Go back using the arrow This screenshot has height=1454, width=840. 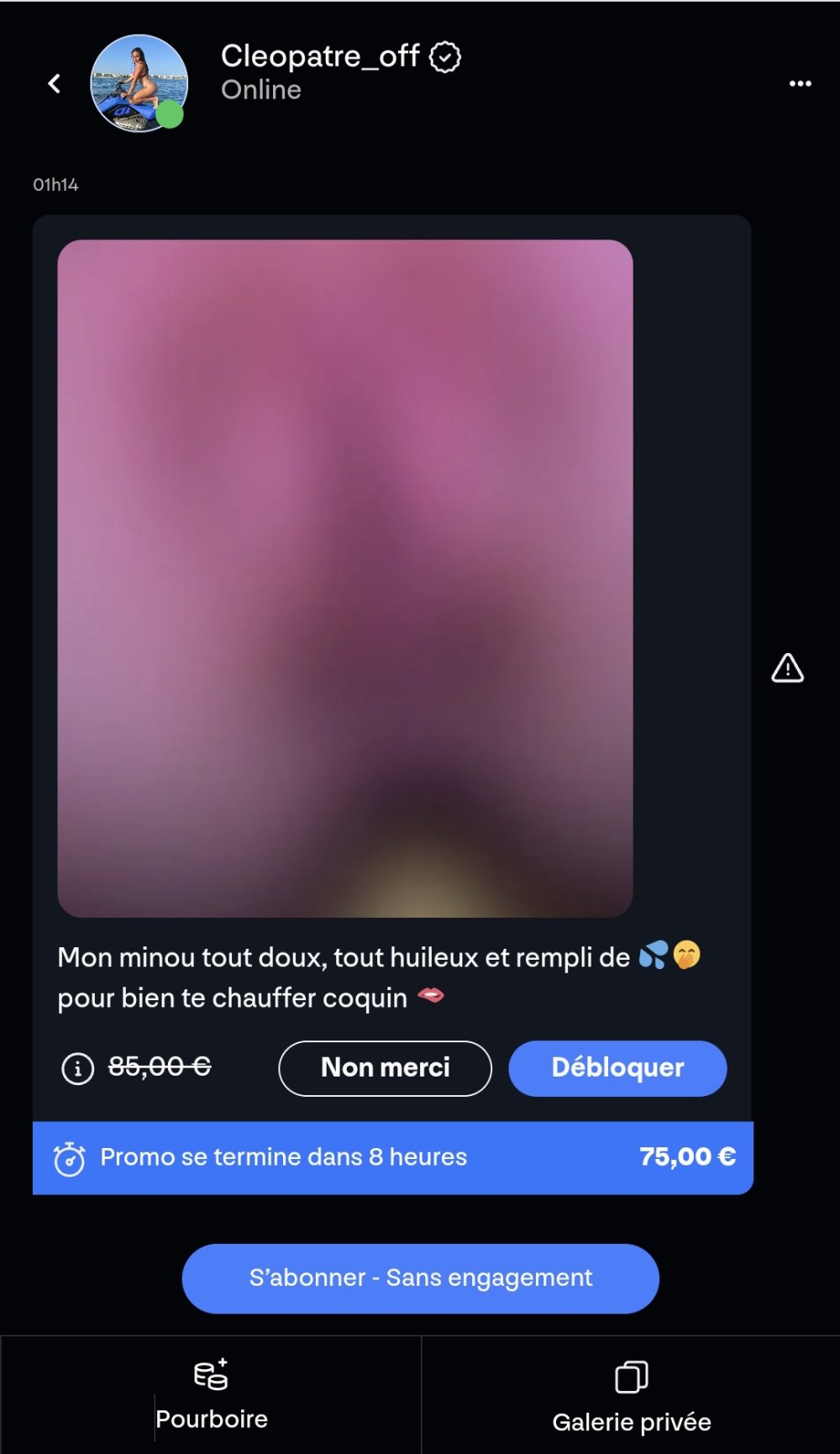[x=55, y=83]
